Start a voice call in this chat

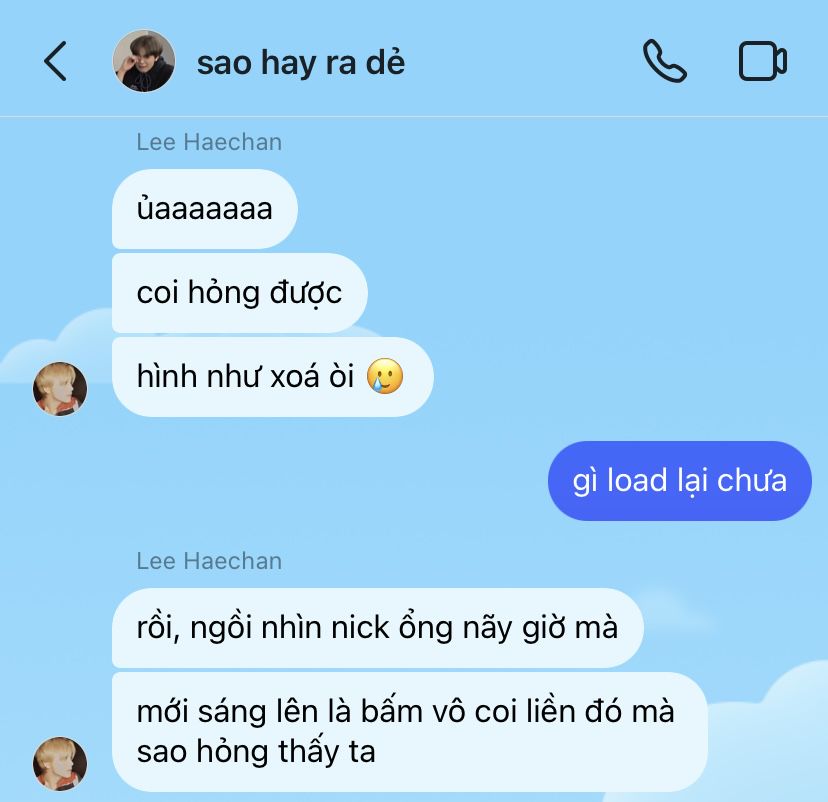tap(665, 61)
